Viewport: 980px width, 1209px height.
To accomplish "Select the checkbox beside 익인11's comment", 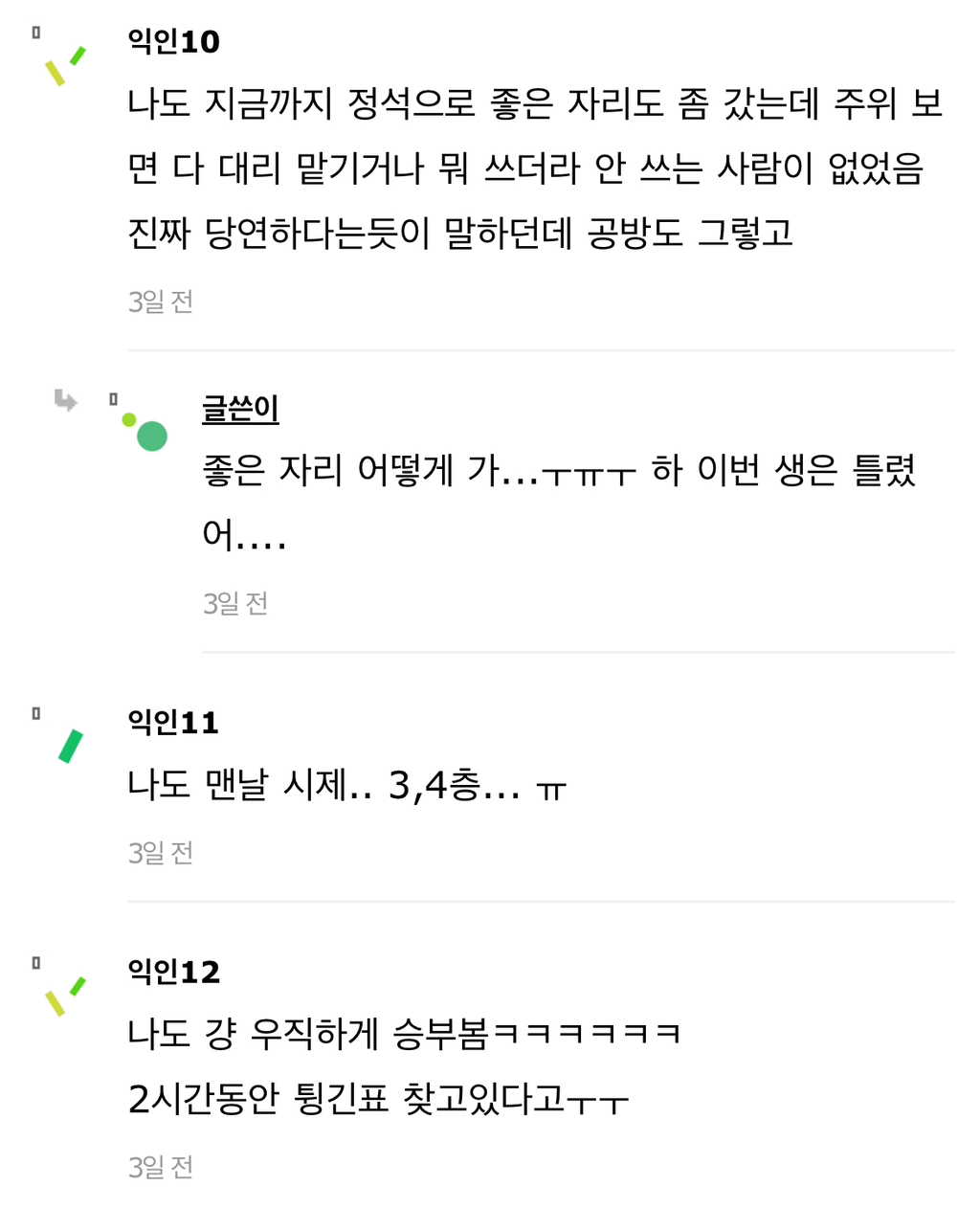I will click(35, 714).
